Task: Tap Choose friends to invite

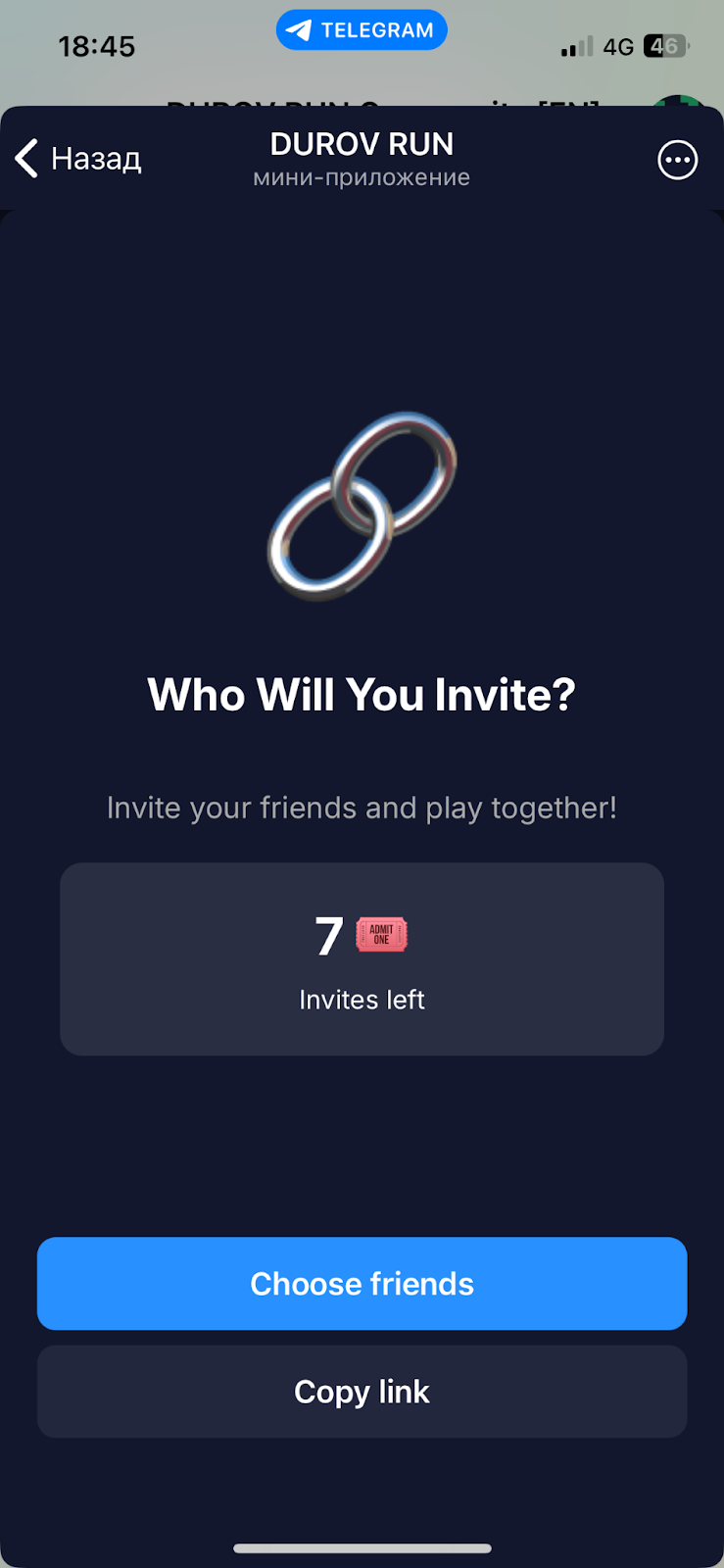Action: 362,1283
